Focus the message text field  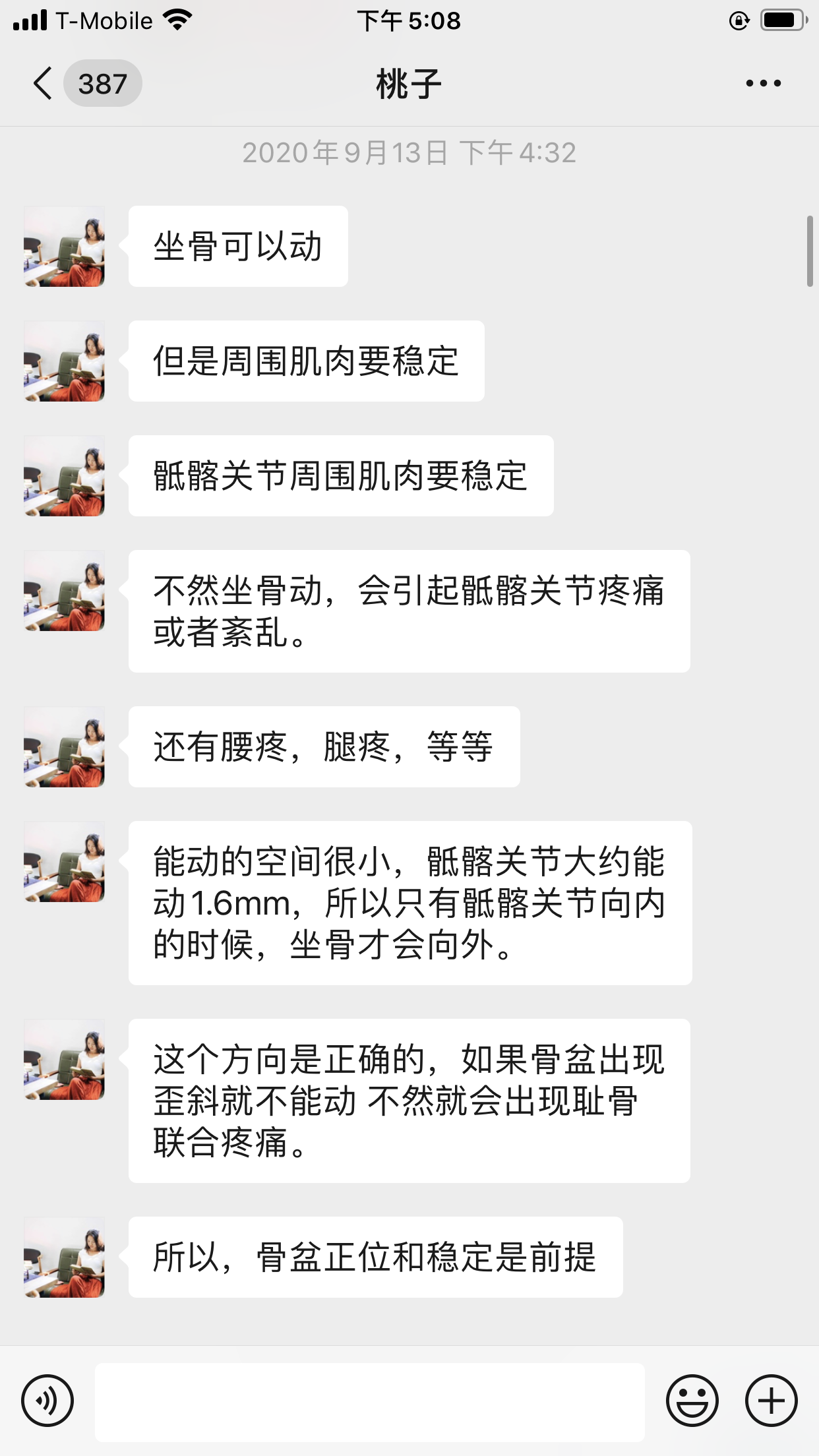point(369,1402)
